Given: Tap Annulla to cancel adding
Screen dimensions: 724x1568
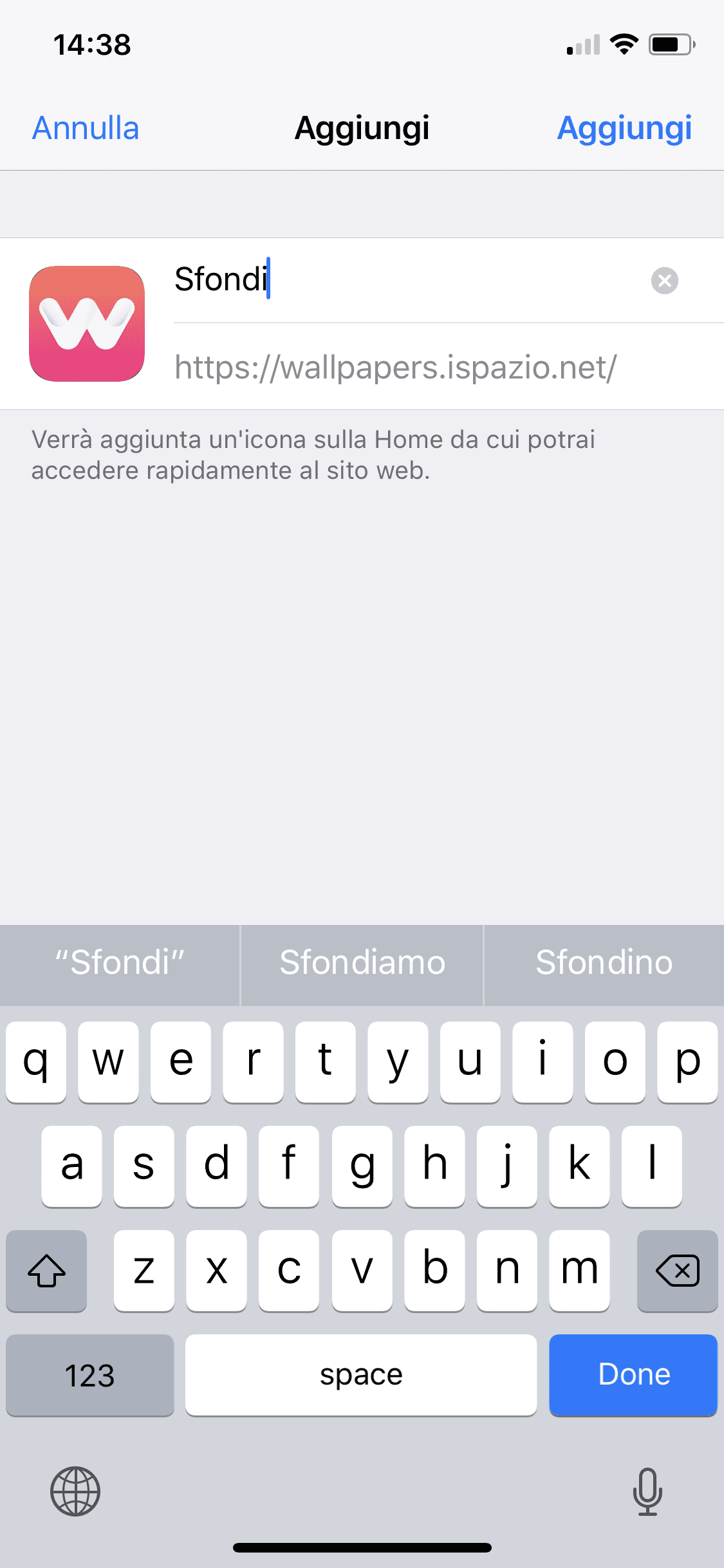Looking at the screenshot, I should [x=86, y=128].
